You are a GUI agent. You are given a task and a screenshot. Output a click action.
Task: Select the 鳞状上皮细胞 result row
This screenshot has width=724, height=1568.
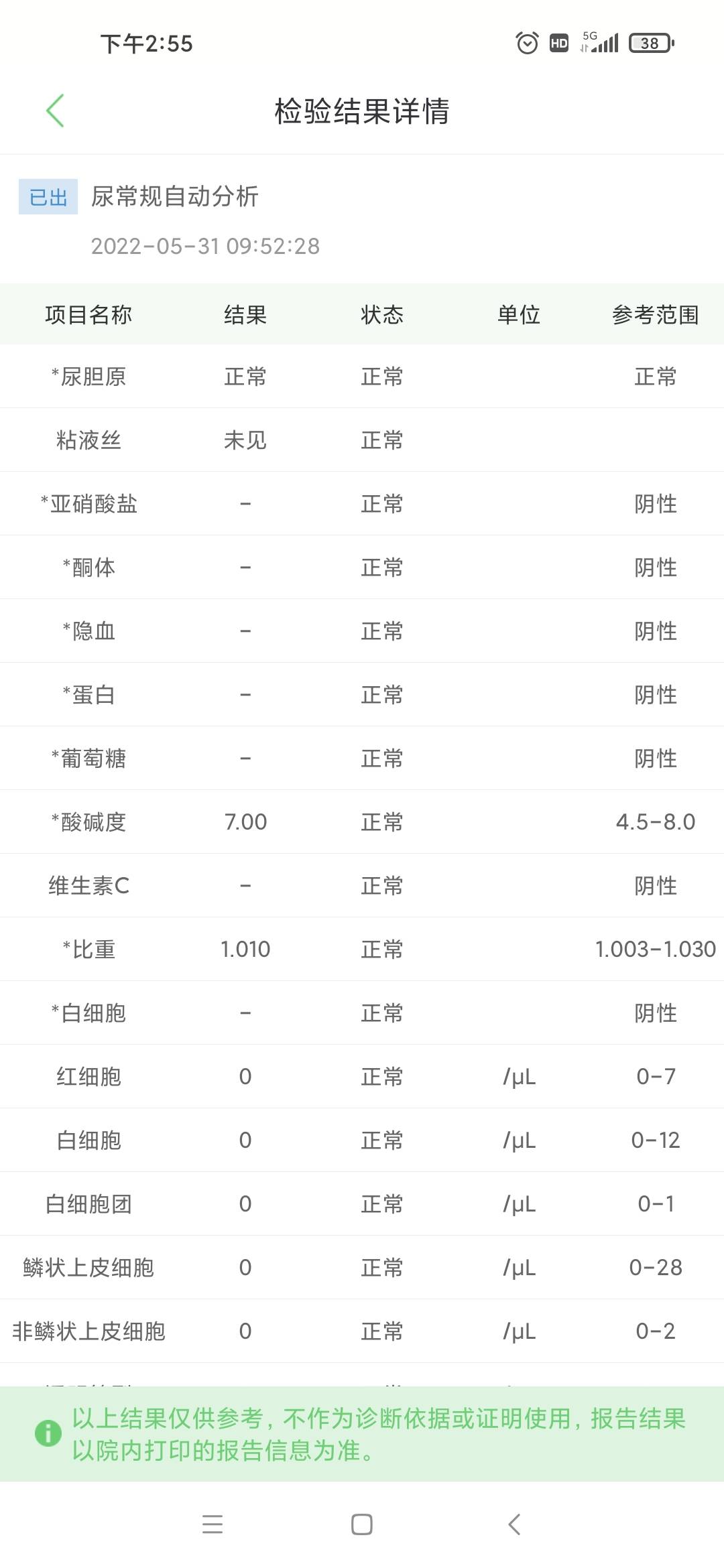pyautogui.click(x=362, y=1266)
